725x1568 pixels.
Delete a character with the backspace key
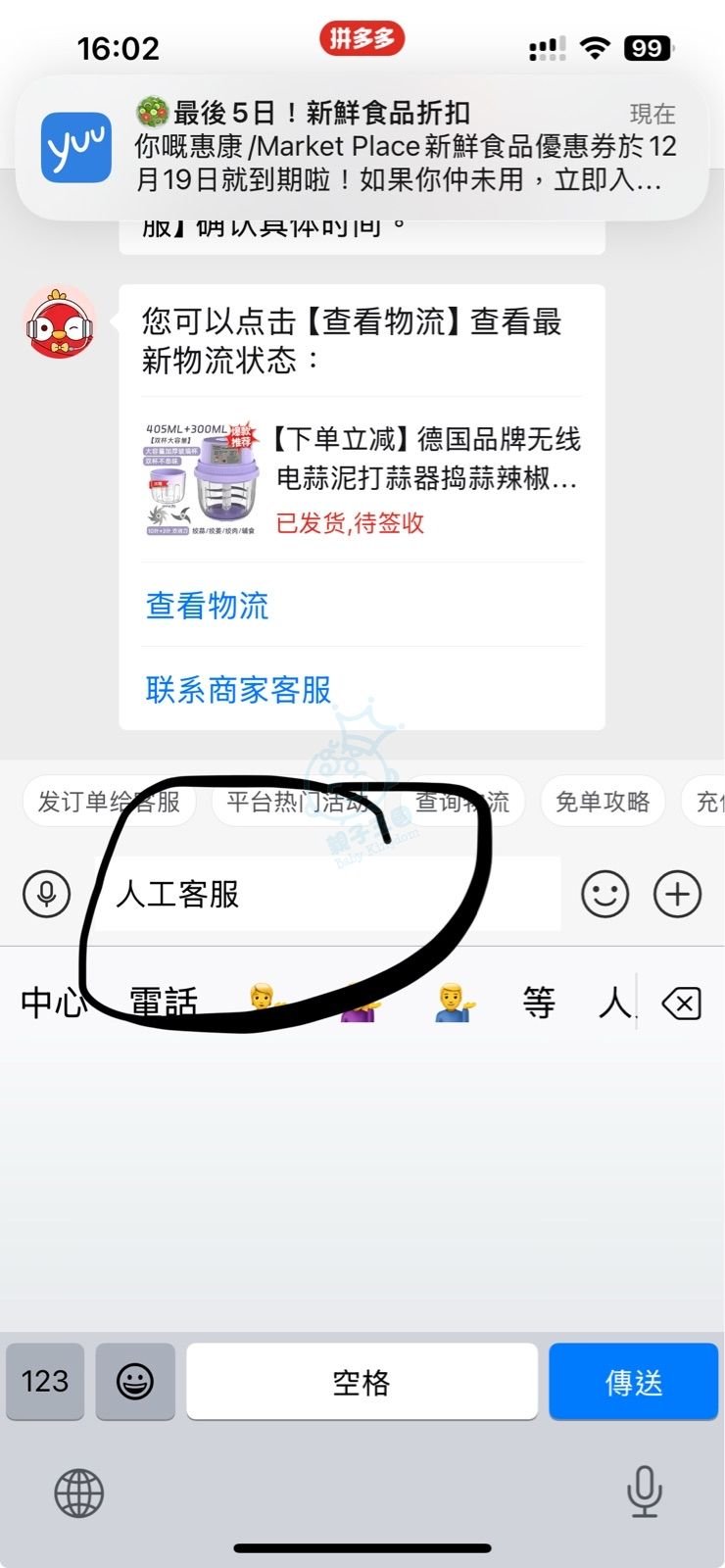point(681,1004)
